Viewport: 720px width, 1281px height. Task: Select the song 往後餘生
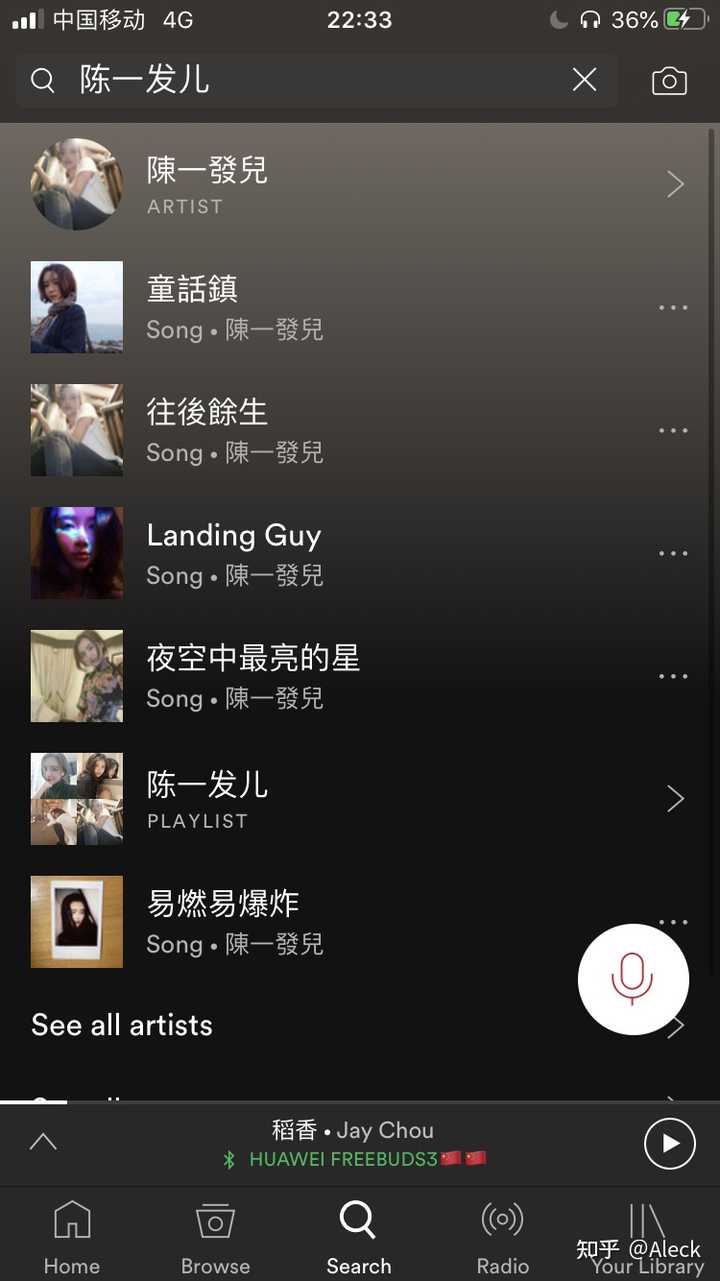tap(206, 412)
